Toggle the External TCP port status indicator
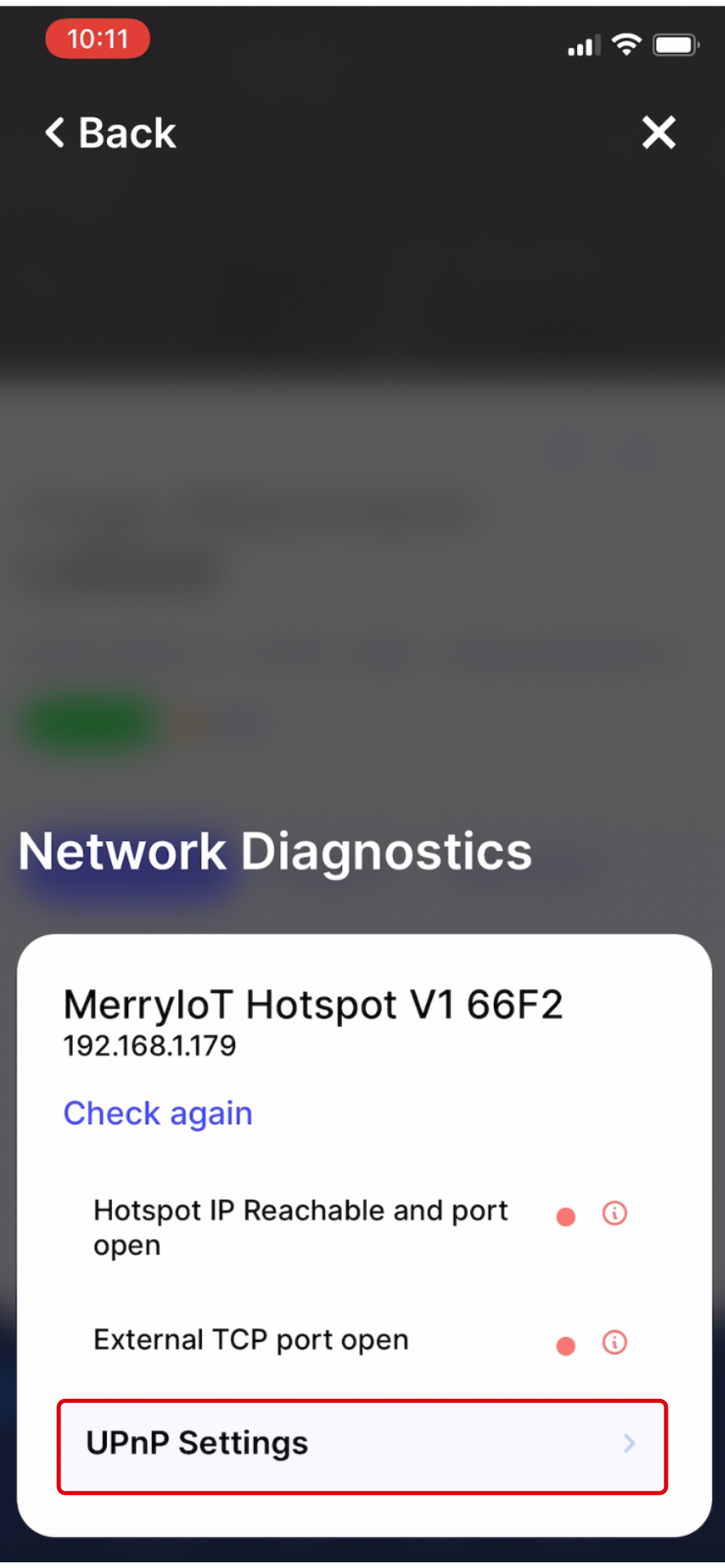725x1568 pixels. point(566,1344)
